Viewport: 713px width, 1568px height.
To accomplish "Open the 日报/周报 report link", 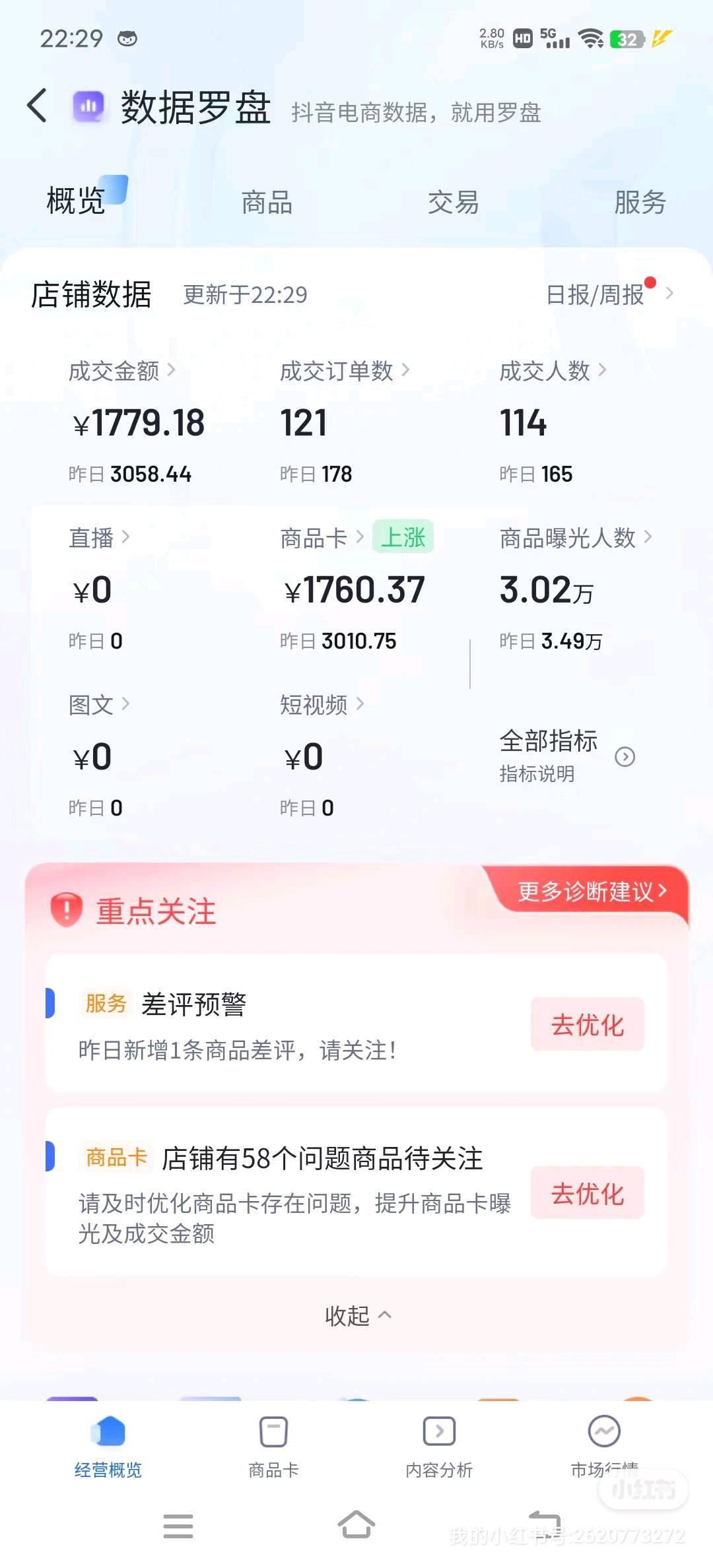I will pyautogui.click(x=609, y=294).
